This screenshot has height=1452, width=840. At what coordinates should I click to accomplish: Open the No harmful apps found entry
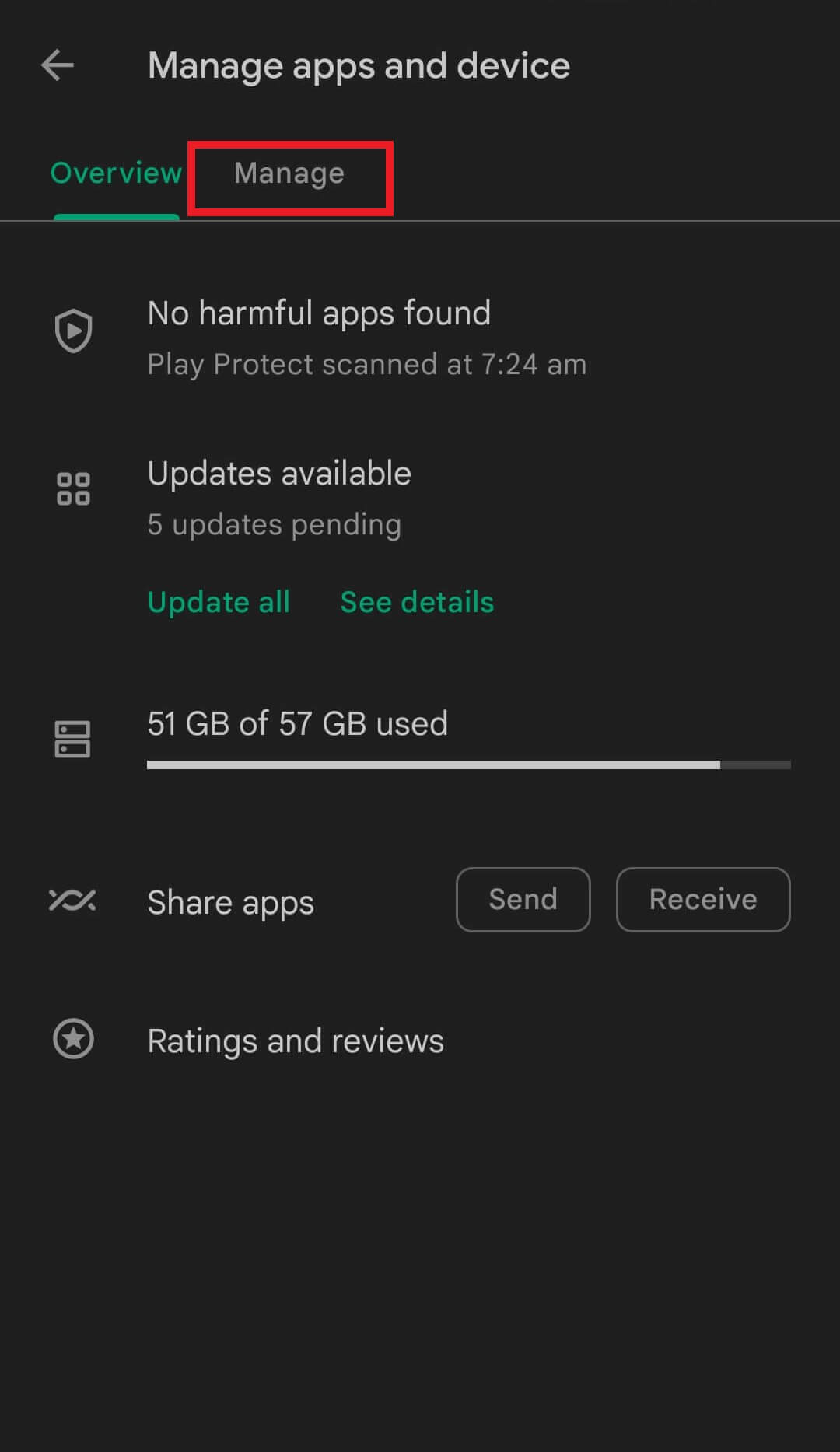(x=320, y=313)
